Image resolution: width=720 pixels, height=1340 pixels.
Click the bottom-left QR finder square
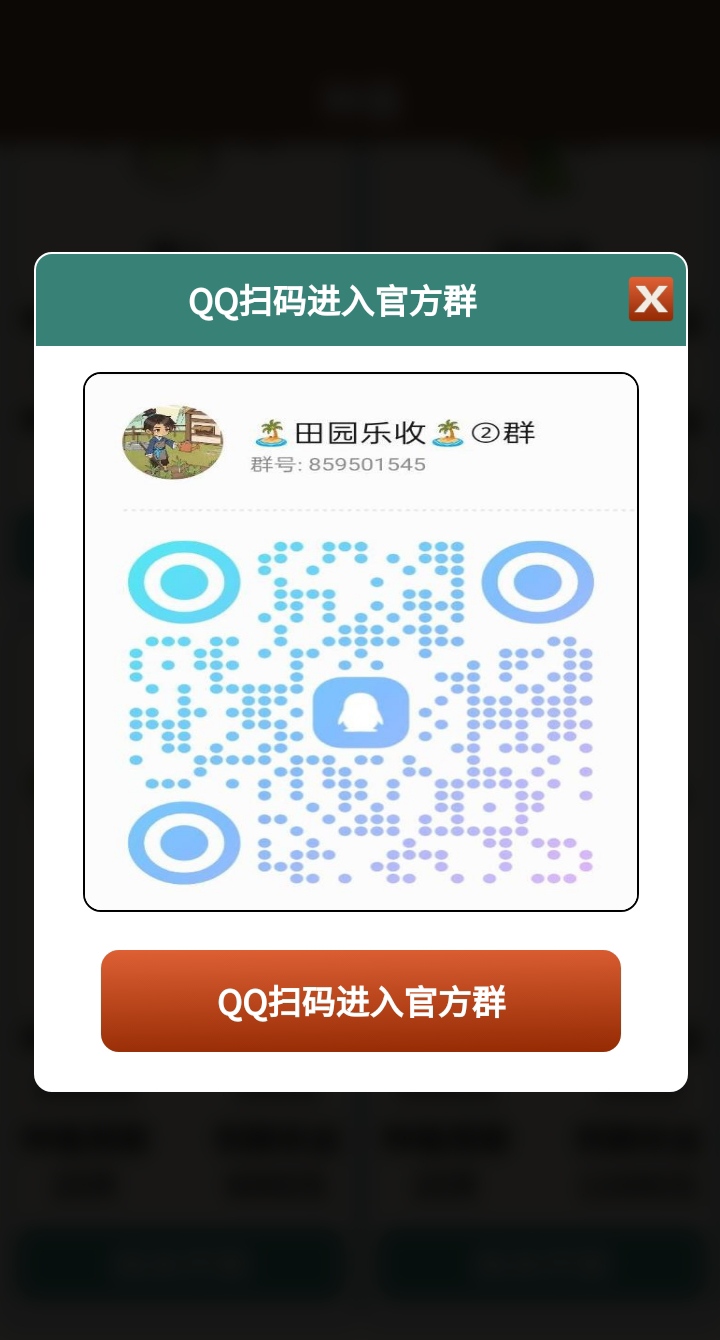point(183,843)
